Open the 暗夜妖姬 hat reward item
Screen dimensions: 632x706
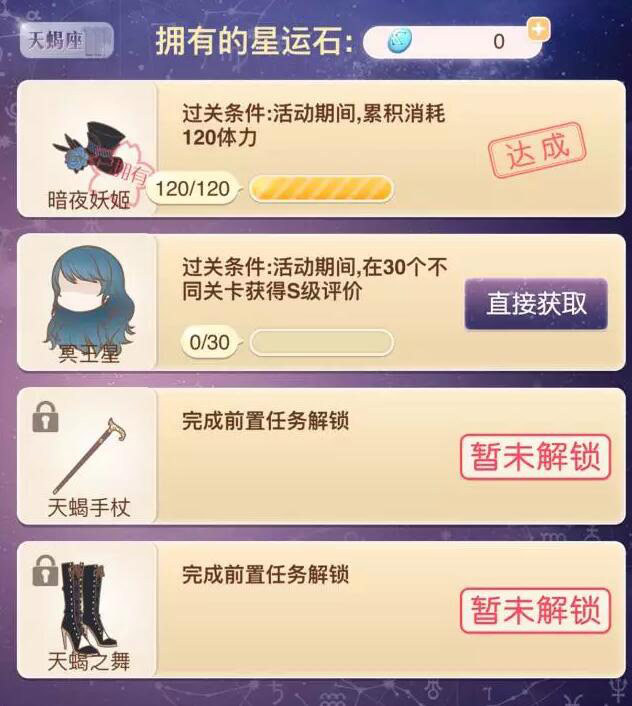[88, 148]
